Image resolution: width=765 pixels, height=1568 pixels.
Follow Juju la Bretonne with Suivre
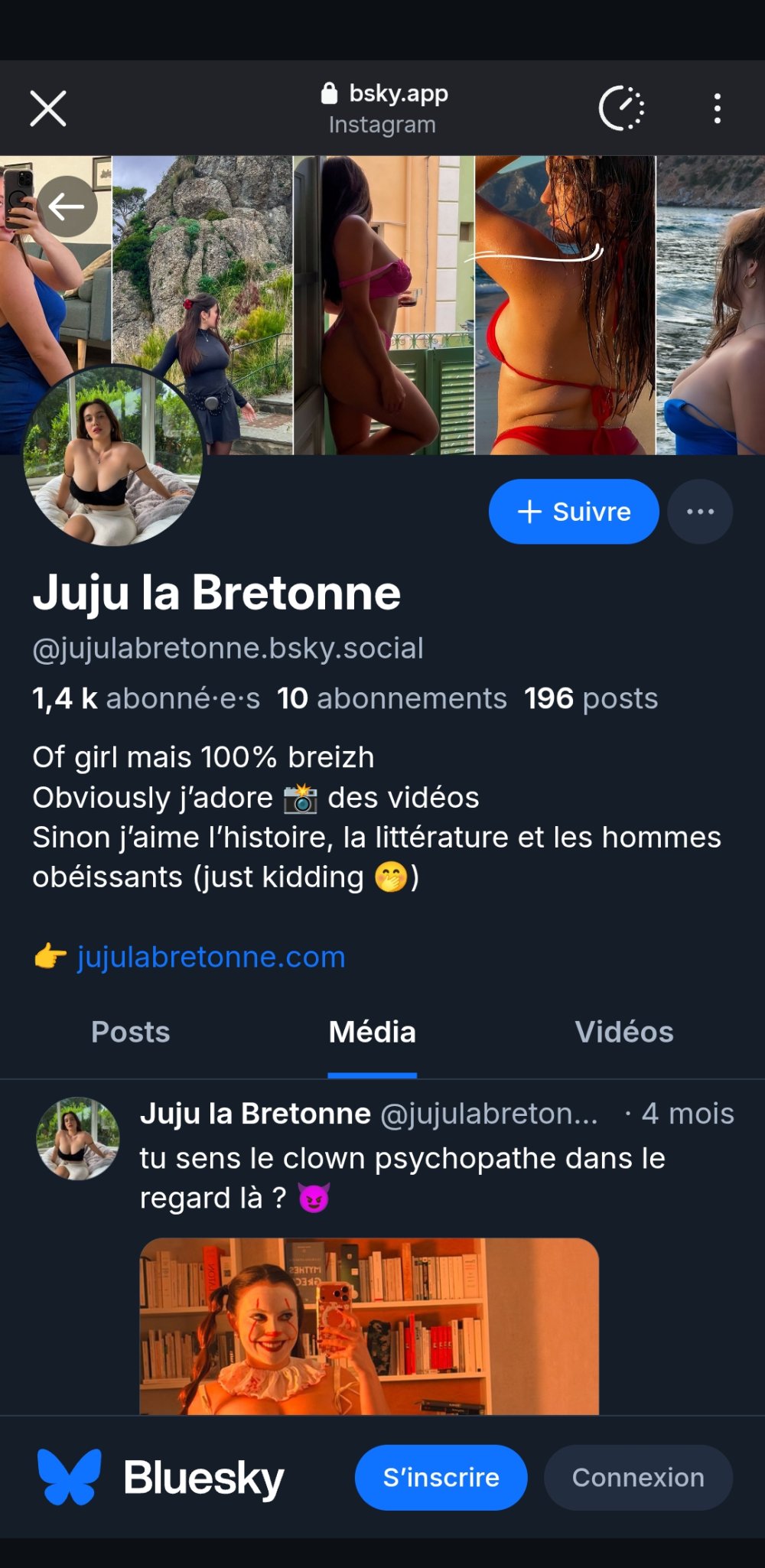(x=574, y=512)
